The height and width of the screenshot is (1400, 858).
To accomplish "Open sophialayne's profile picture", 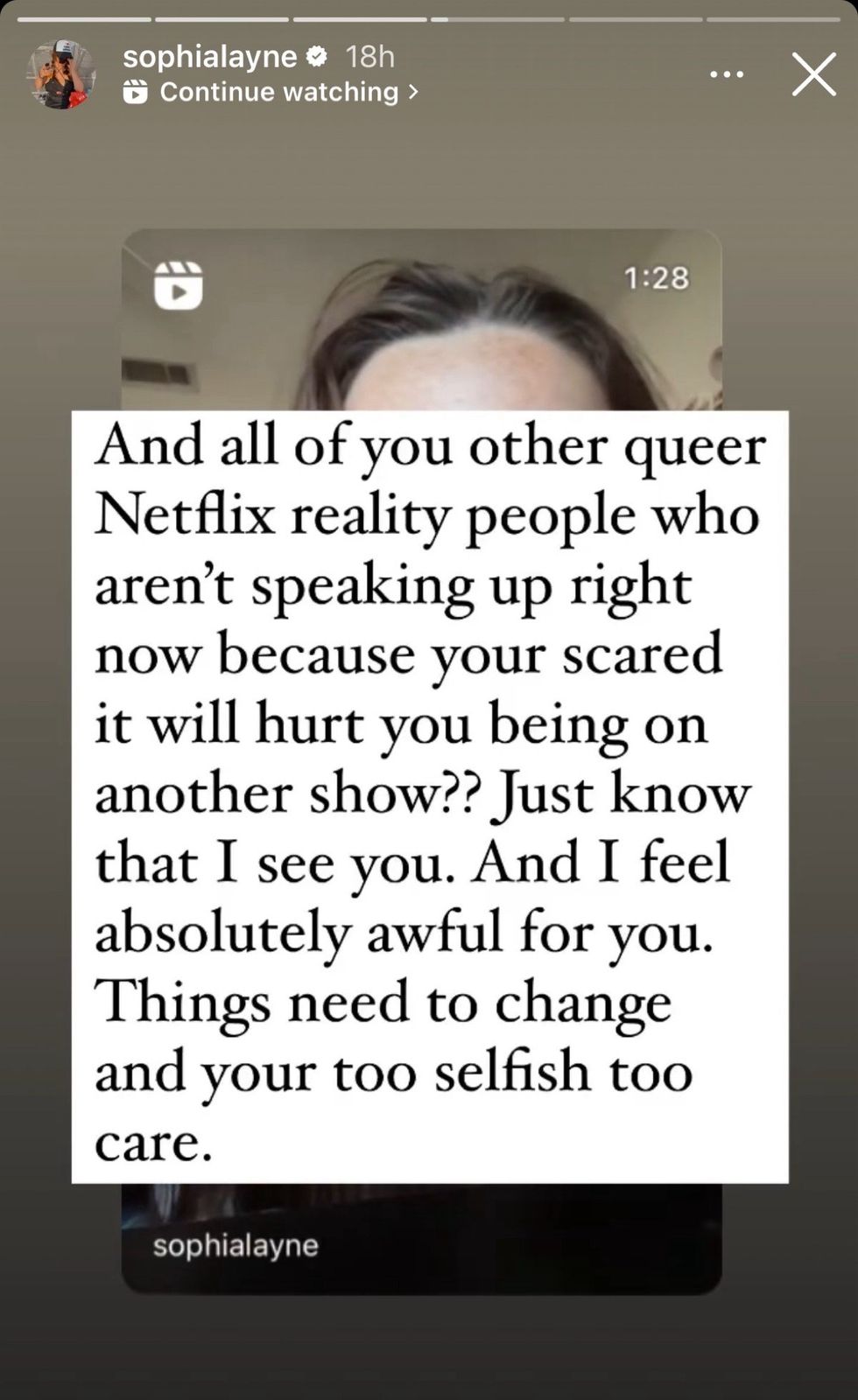I will pos(60,74).
